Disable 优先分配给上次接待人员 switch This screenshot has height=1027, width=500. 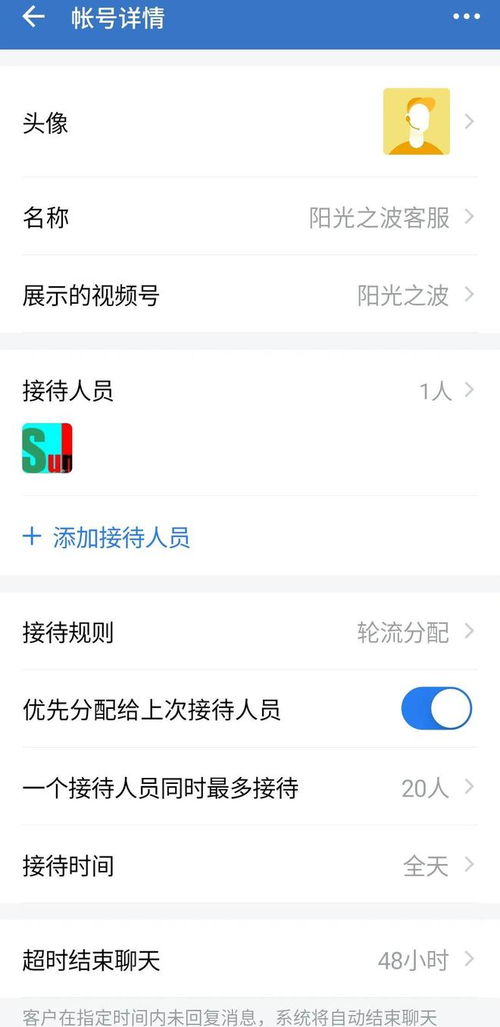(436, 709)
